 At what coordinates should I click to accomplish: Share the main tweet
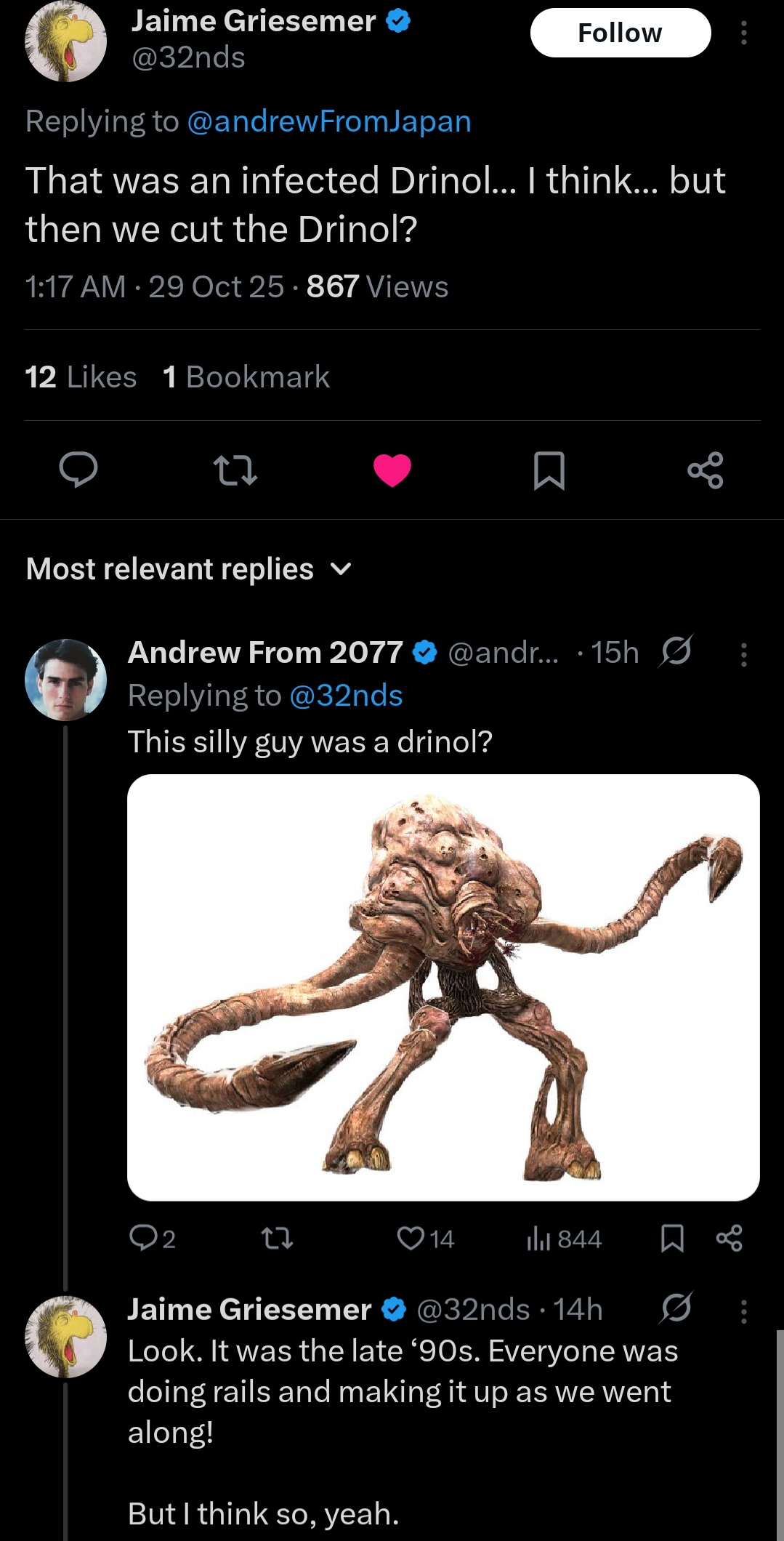tap(706, 470)
